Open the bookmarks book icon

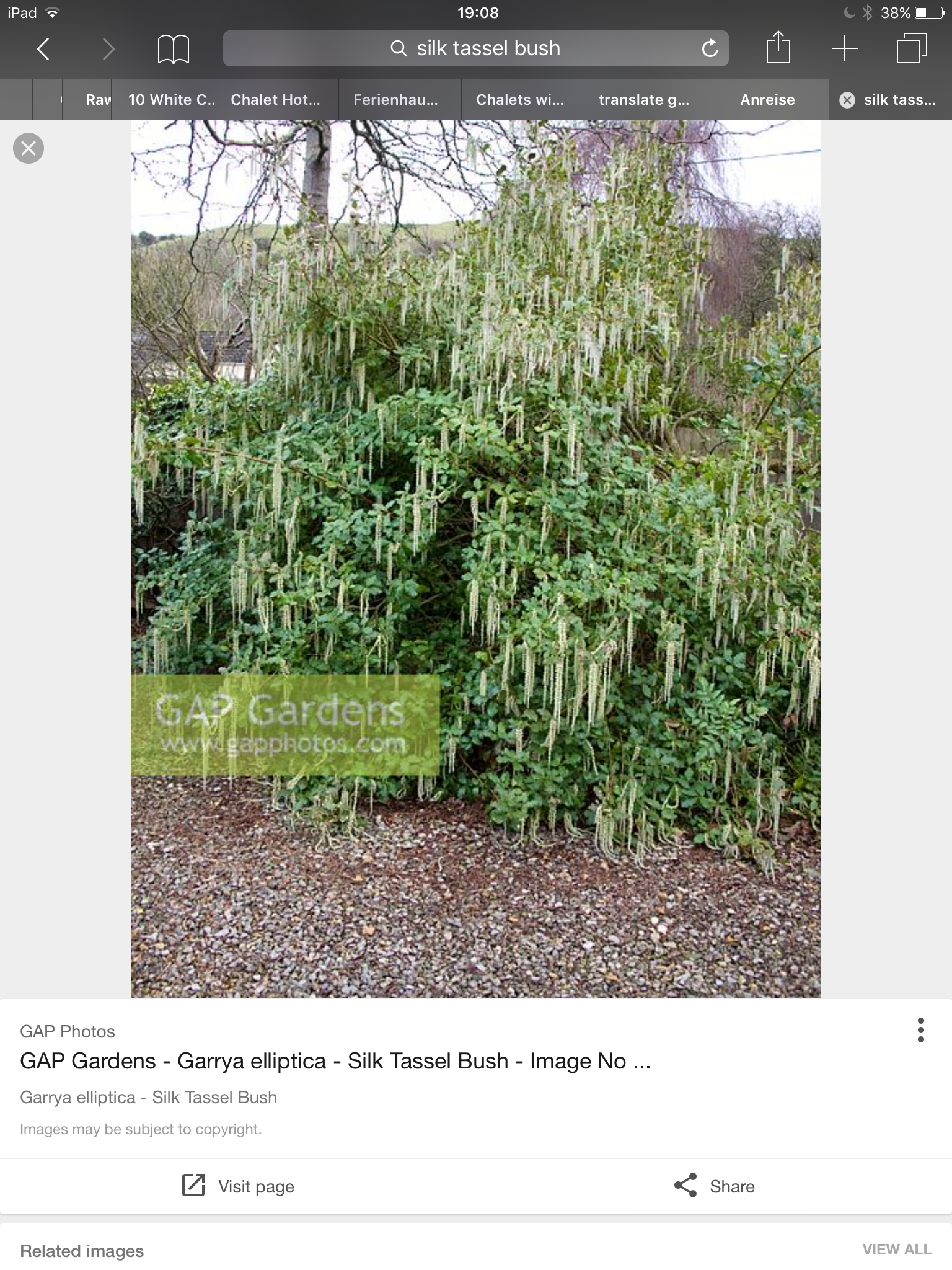(x=173, y=49)
